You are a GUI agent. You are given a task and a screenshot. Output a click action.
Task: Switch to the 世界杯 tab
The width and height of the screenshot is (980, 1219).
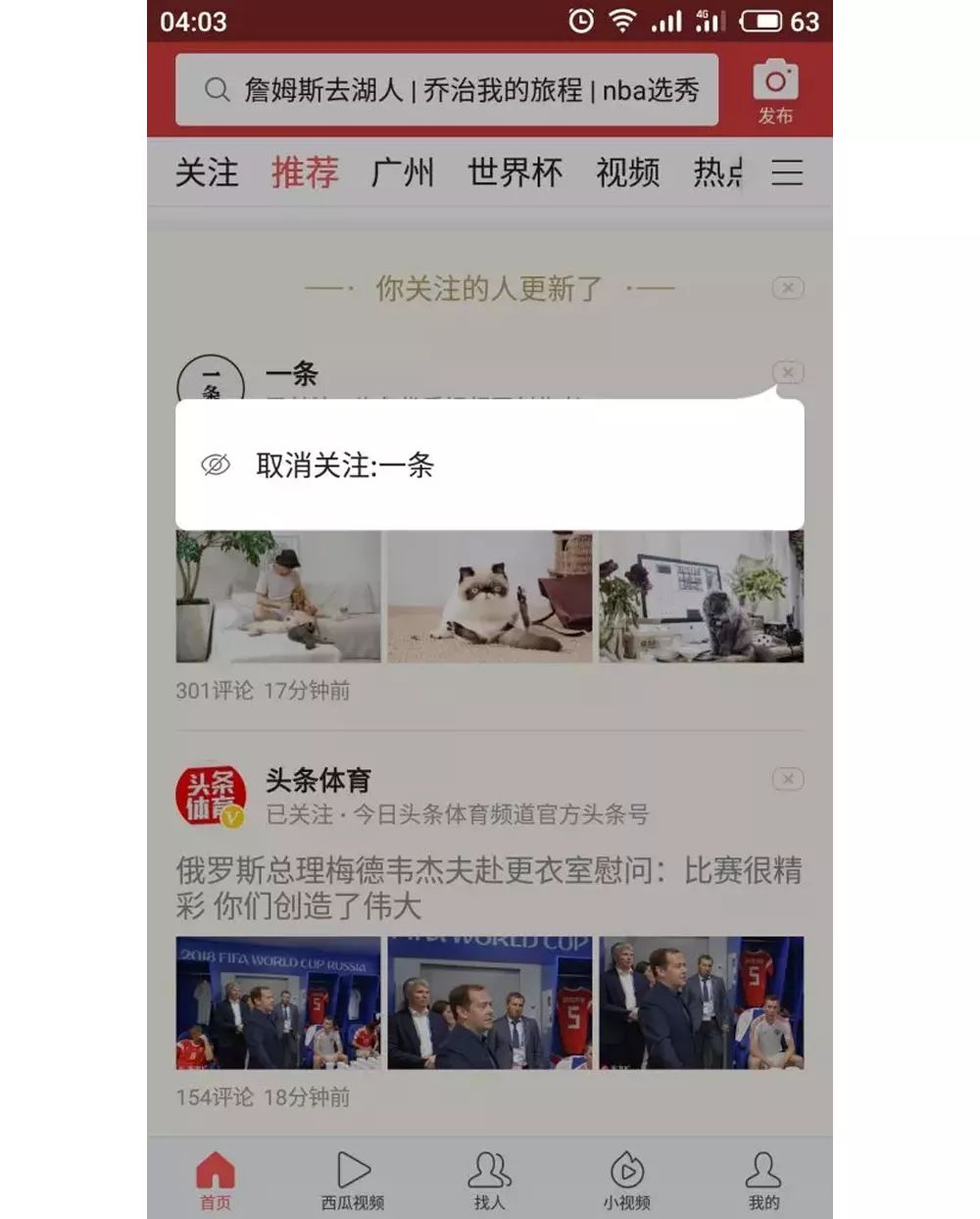(514, 172)
